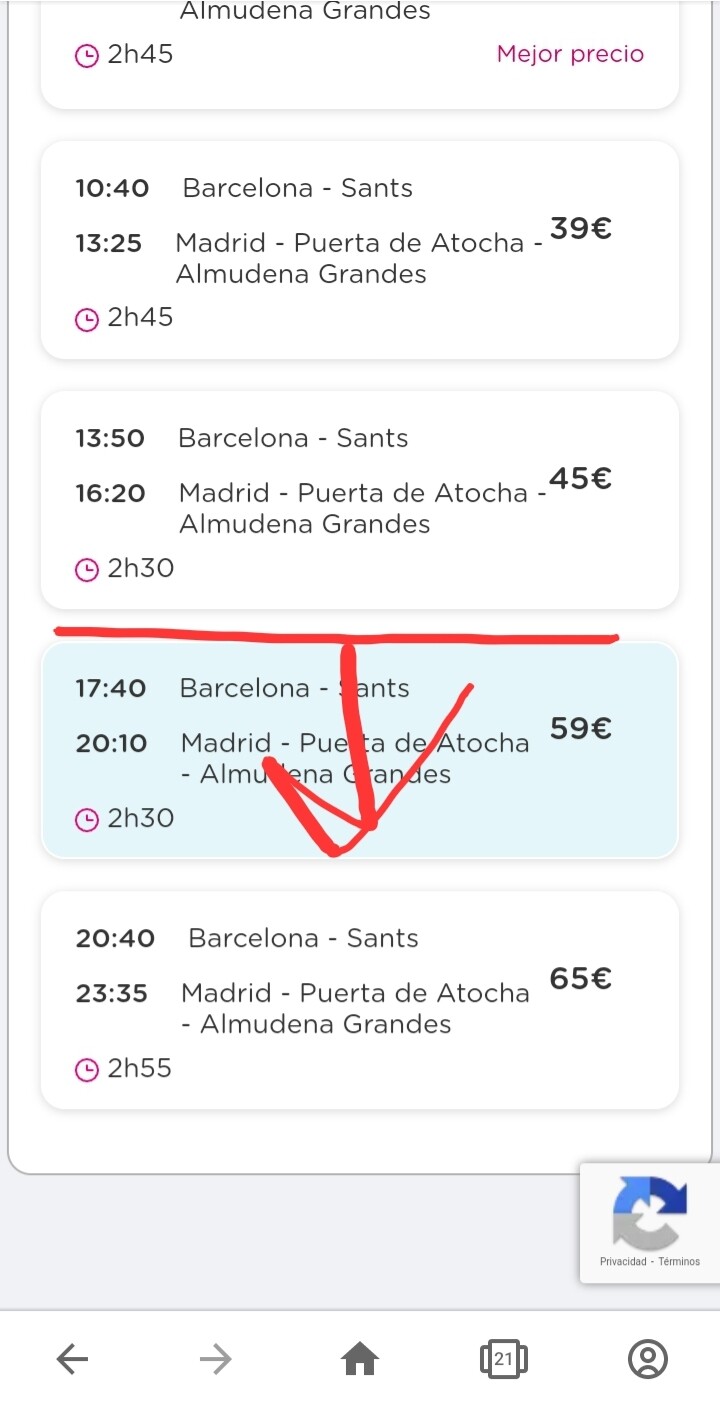Screen dimensions: 720x1407
Task: Select the 20:40 train for 65€
Action: pos(360,1000)
